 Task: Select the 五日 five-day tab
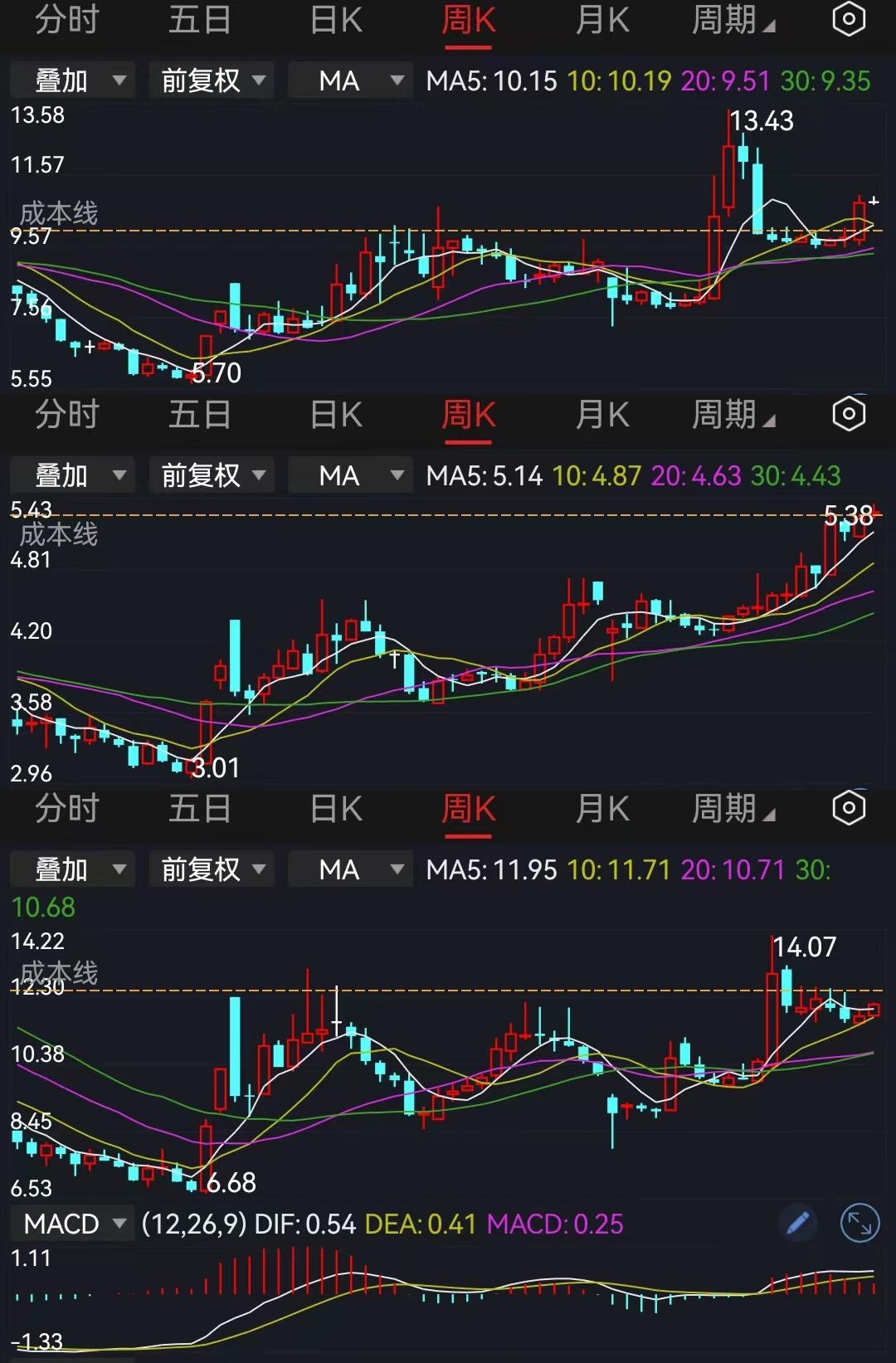tap(199, 18)
